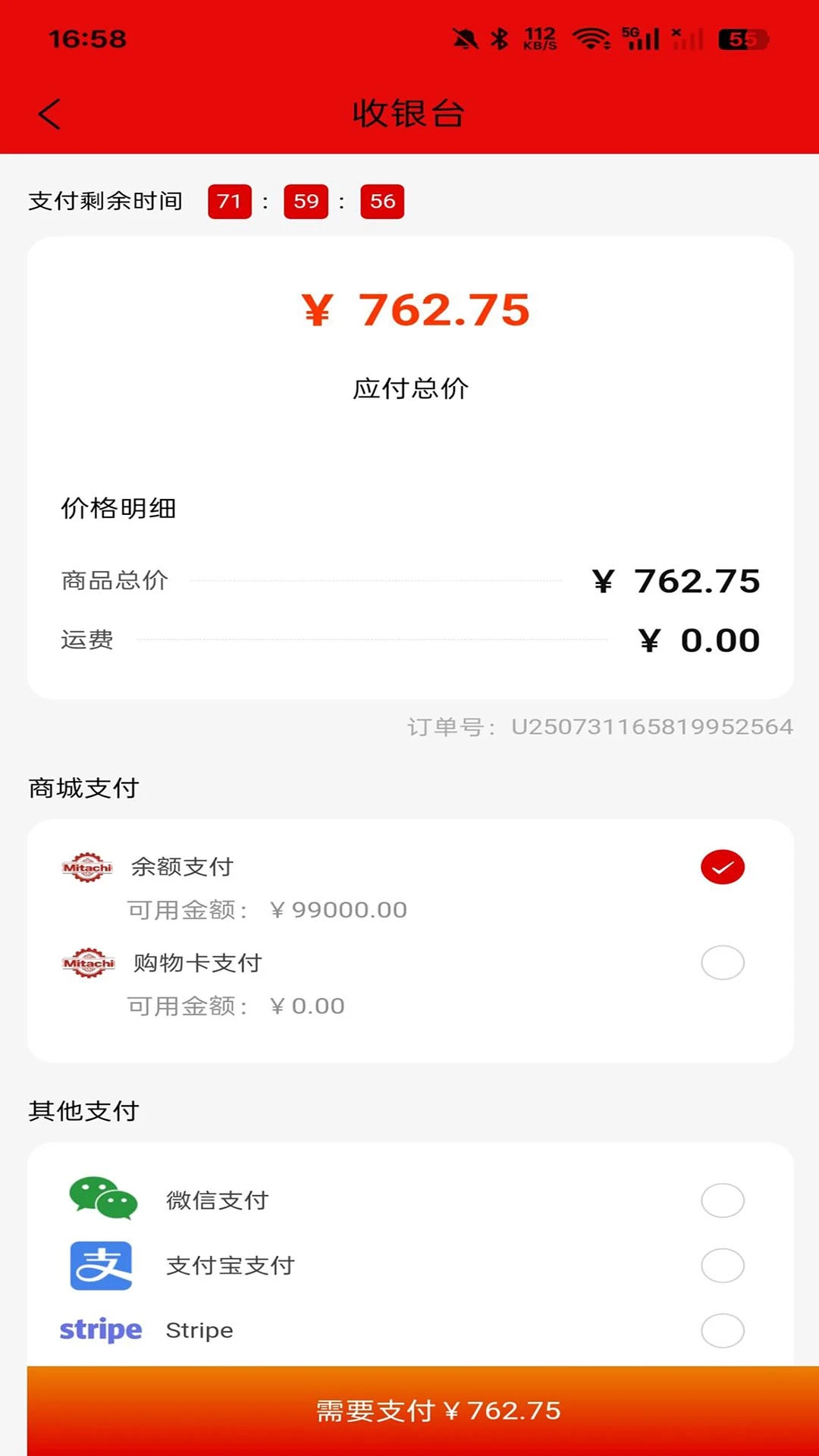Choose Stripe as the payment method
819x1456 pixels.
[x=722, y=1331]
